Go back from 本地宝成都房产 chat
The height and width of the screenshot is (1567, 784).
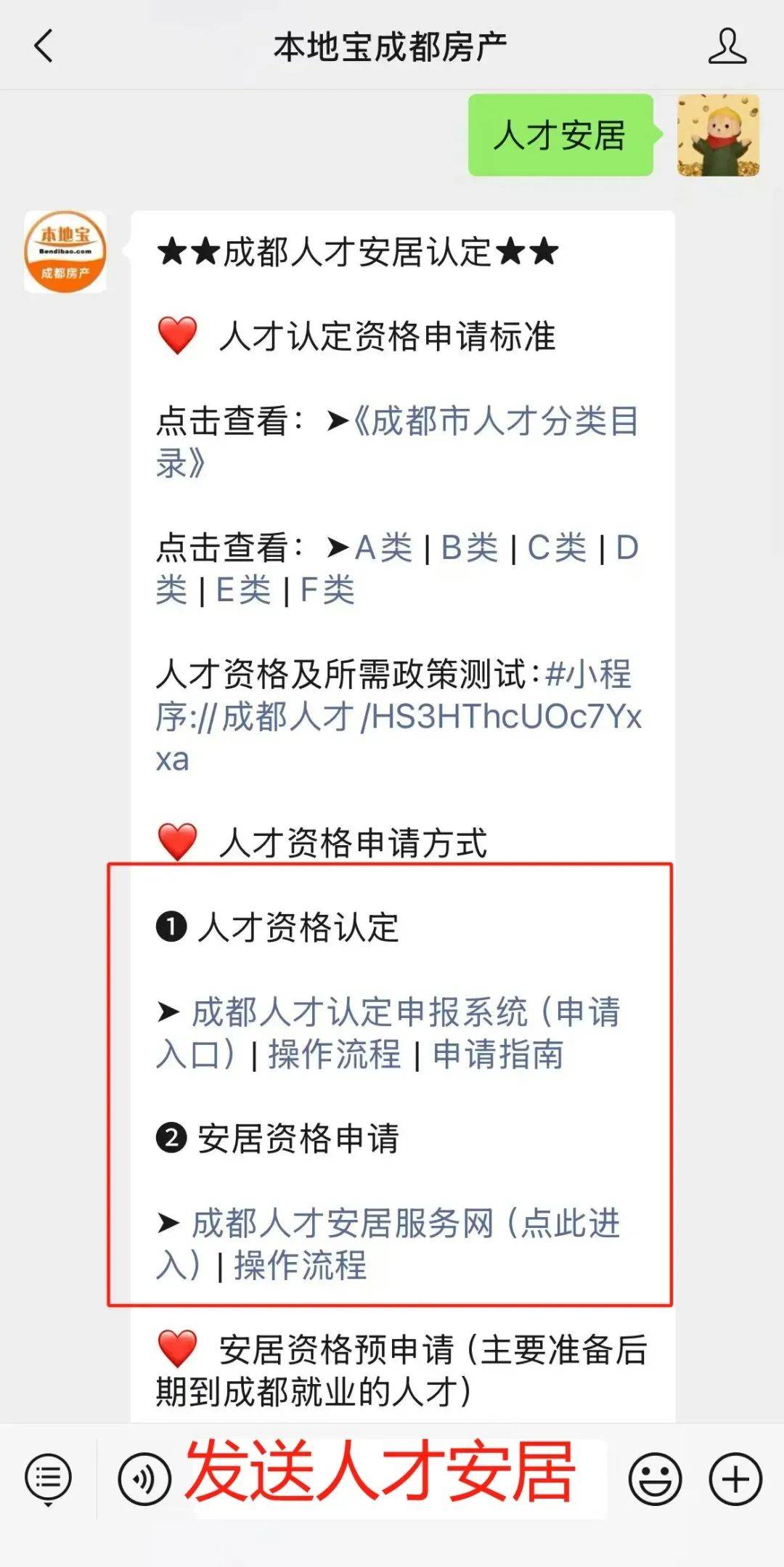[x=44, y=46]
